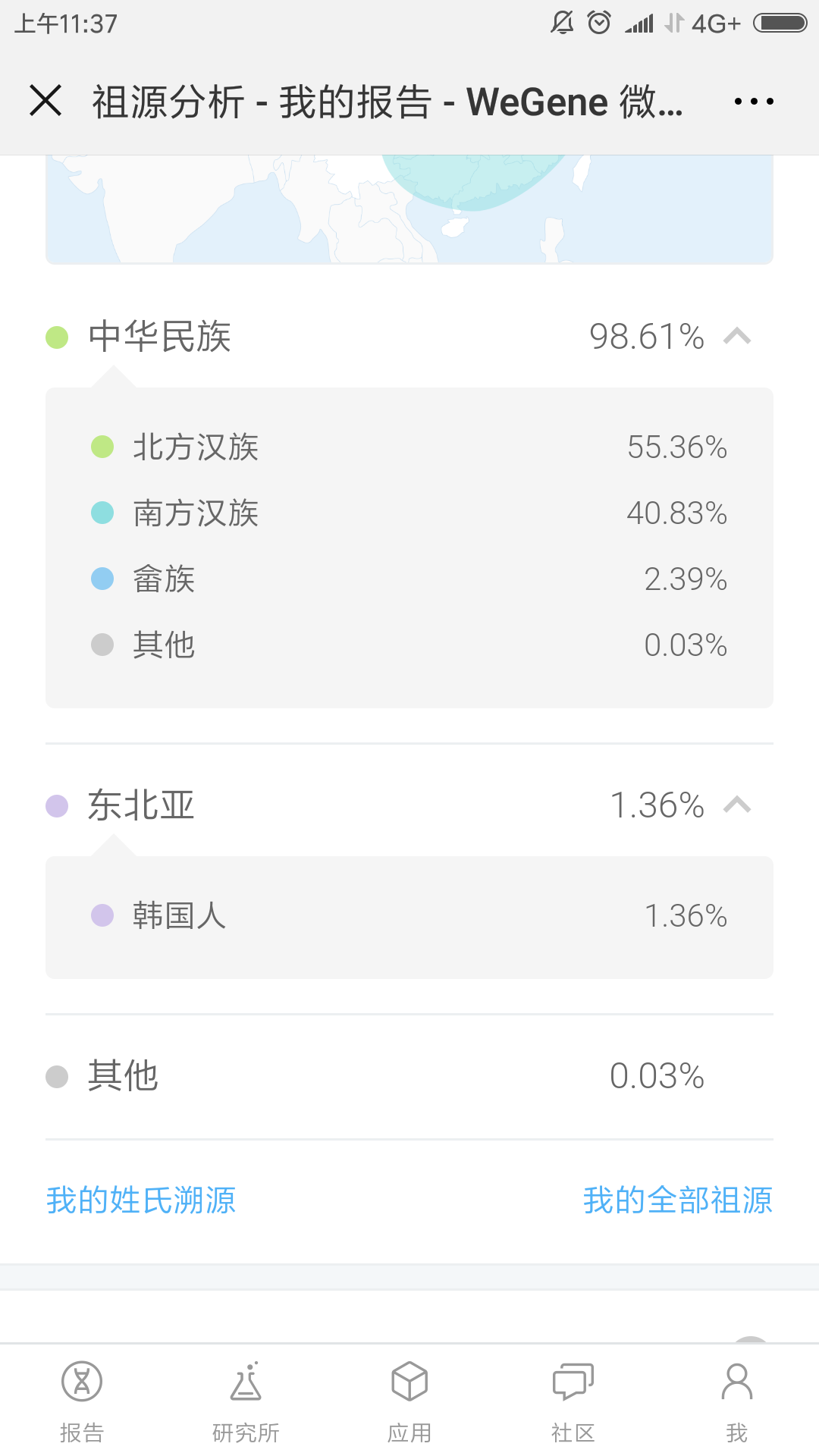
Task: Switch to the 我 profile tab
Action: (737, 1401)
